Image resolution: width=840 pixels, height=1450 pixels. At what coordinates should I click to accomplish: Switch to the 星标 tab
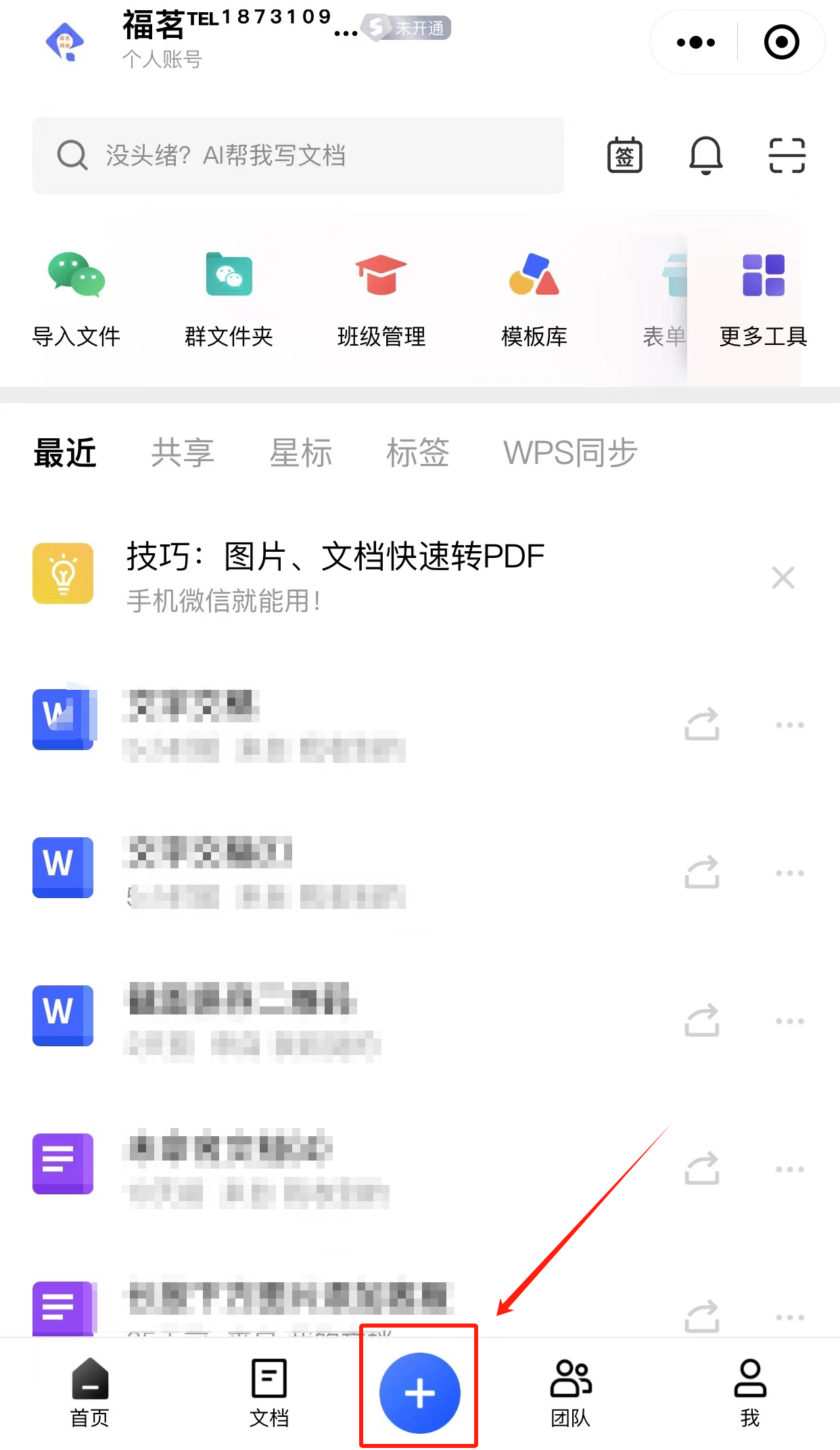pos(301,452)
